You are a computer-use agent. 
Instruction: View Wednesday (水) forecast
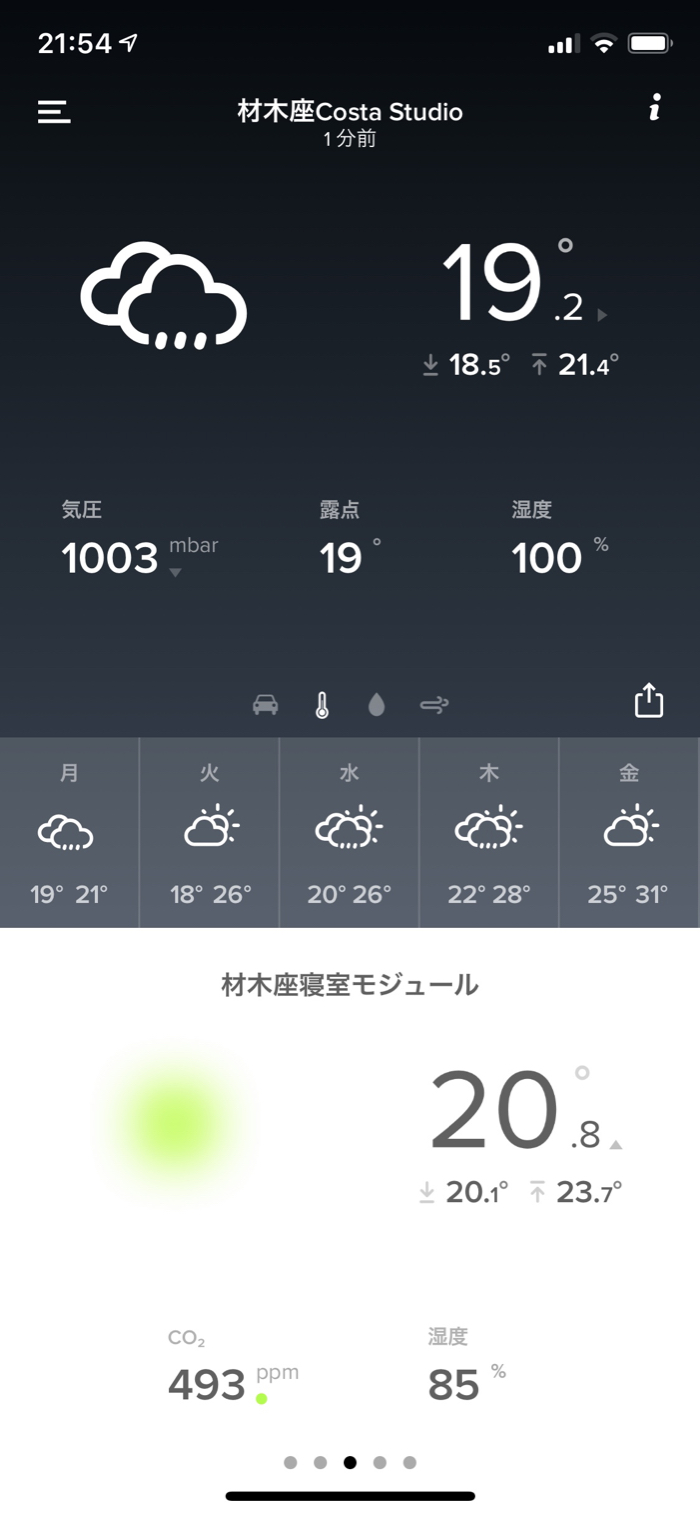tap(349, 833)
